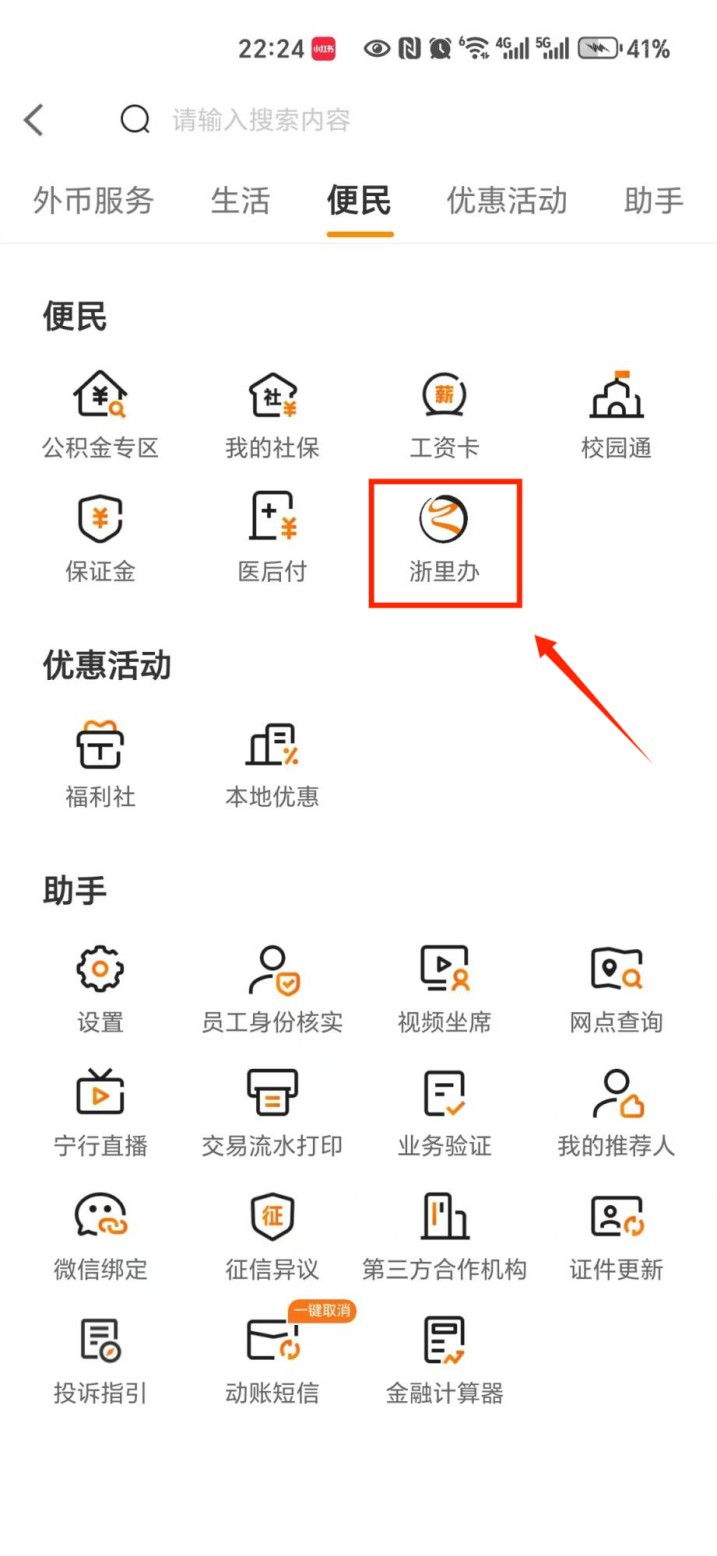
Task: Go back using the arrow icon
Action: pyautogui.click(x=34, y=120)
